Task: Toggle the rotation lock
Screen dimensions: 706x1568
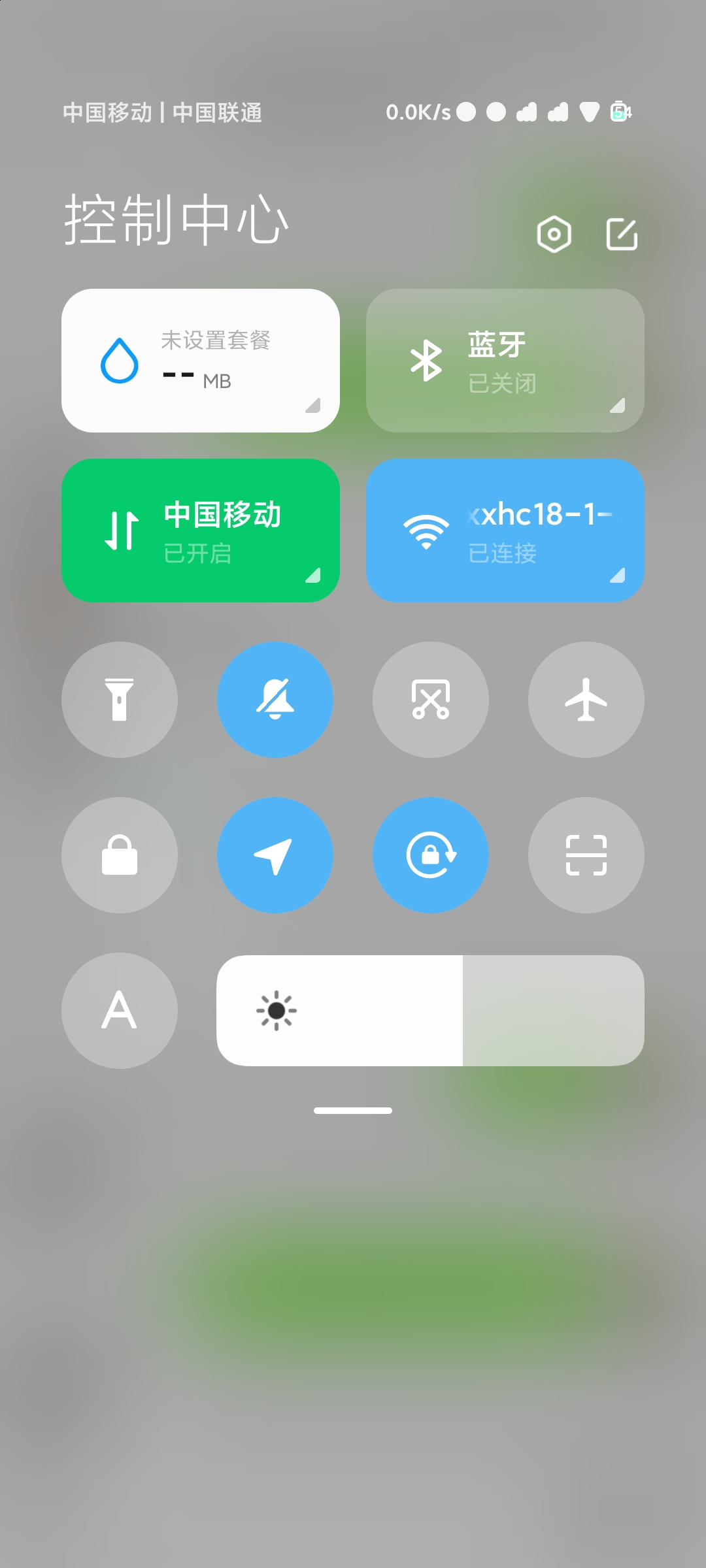Action: pyautogui.click(x=431, y=855)
